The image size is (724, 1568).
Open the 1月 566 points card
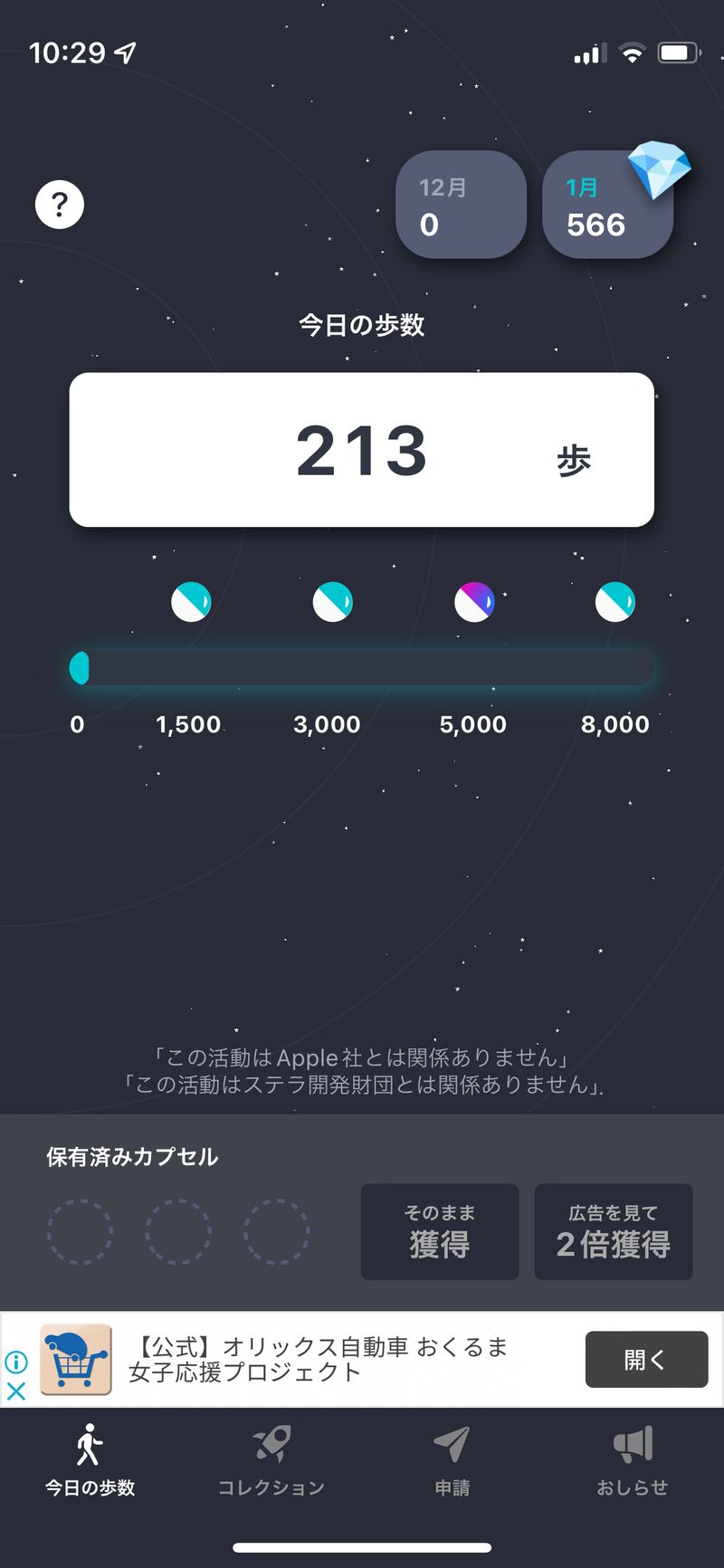606,206
